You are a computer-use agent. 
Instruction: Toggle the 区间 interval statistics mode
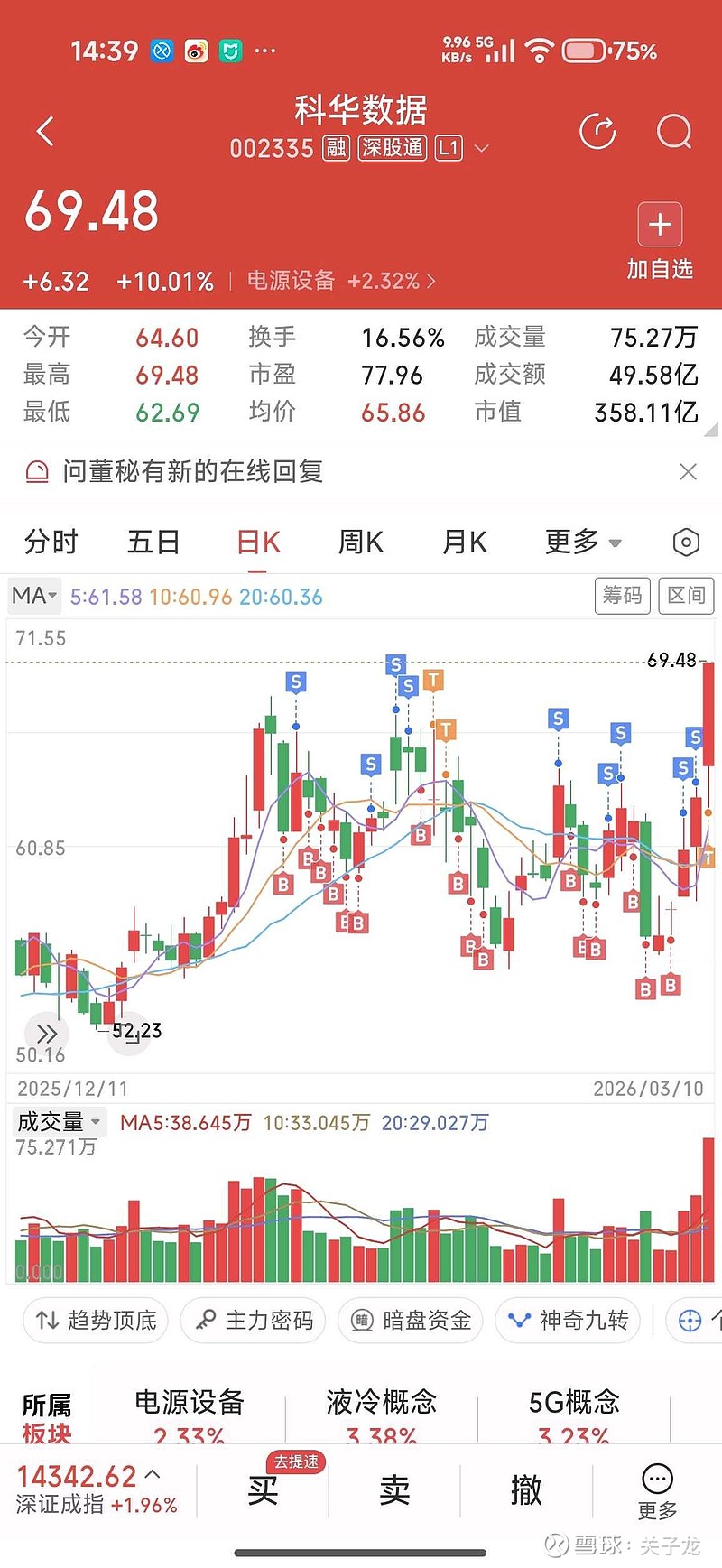pos(686,596)
